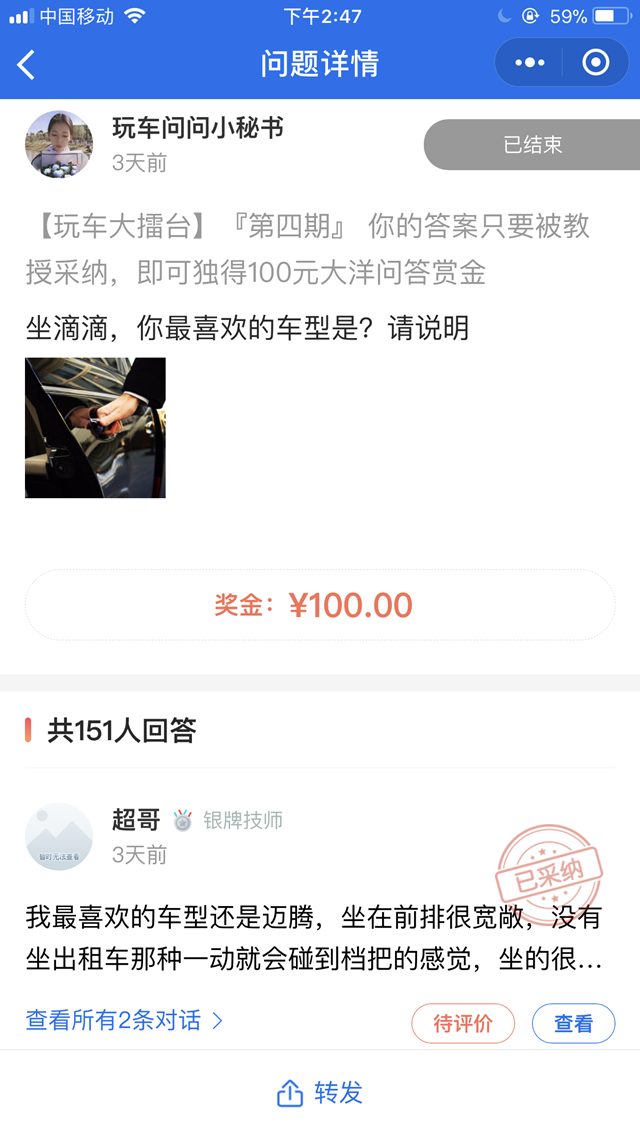
Task: Tap the 待评价 button
Action: tap(463, 1023)
